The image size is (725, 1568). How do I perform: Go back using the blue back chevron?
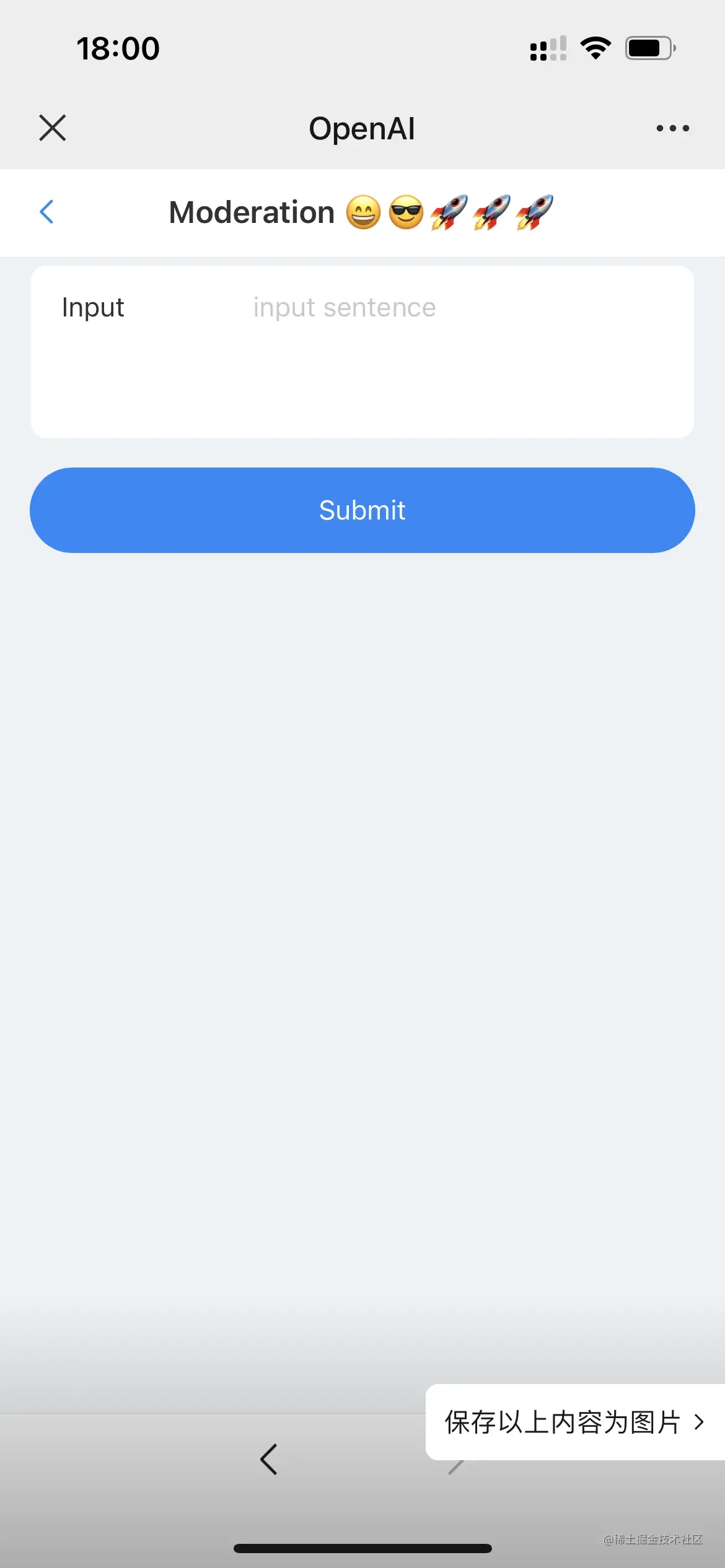[46, 212]
